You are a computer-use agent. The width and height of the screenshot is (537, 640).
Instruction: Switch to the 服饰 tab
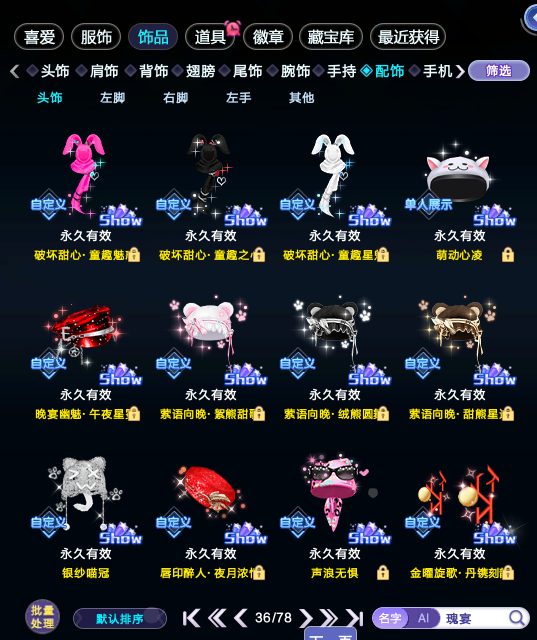[x=96, y=37]
